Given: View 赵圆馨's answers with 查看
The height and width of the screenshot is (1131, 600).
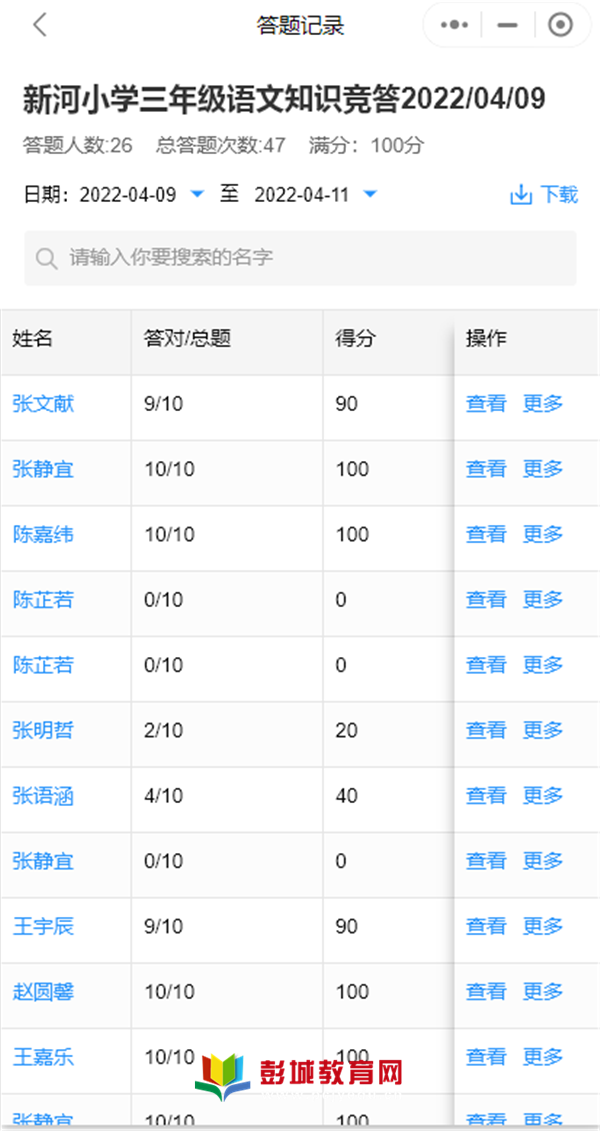Looking at the screenshot, I should pos(486,992).
